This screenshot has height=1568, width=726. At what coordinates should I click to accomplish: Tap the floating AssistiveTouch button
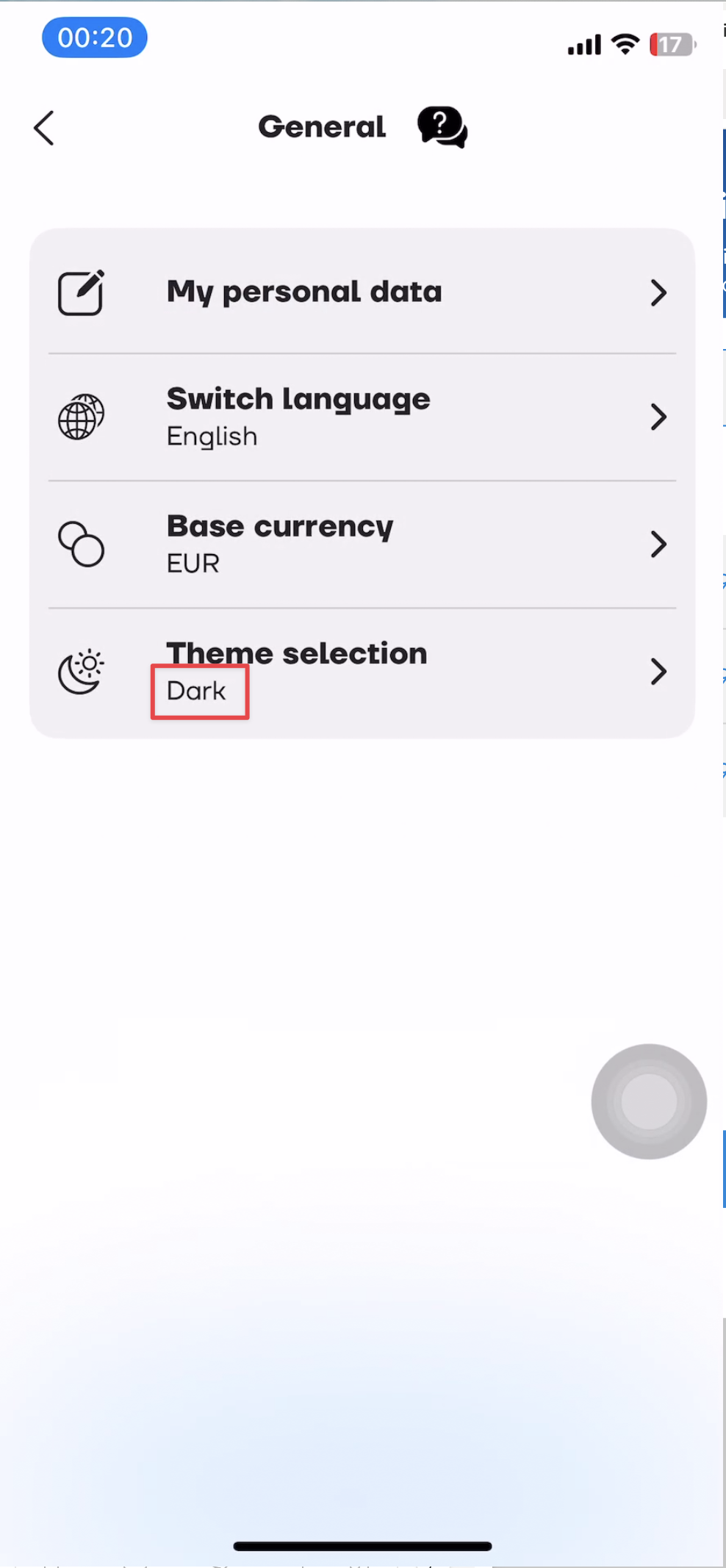coord(649,1101)
